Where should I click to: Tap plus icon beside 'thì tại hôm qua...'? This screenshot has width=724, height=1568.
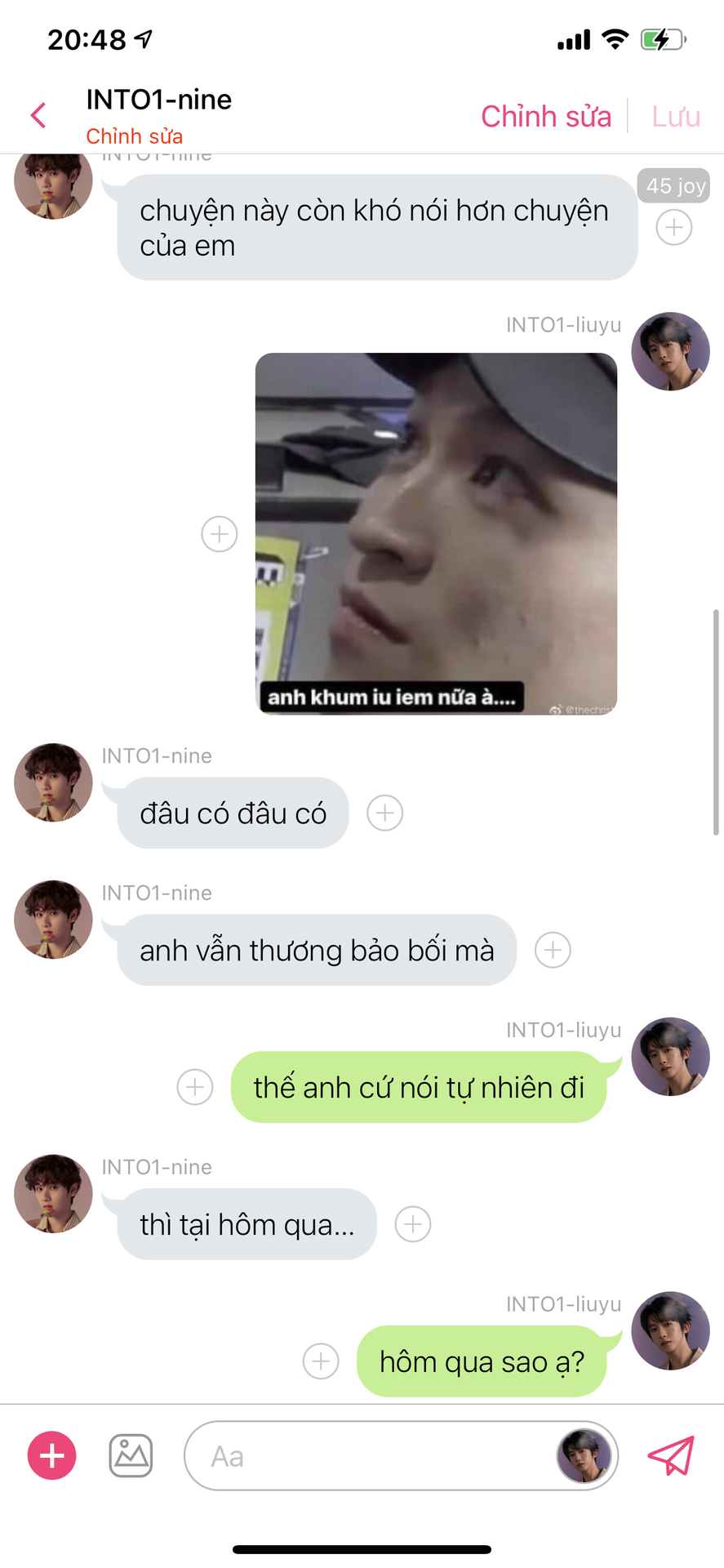tap(413, 1225)
